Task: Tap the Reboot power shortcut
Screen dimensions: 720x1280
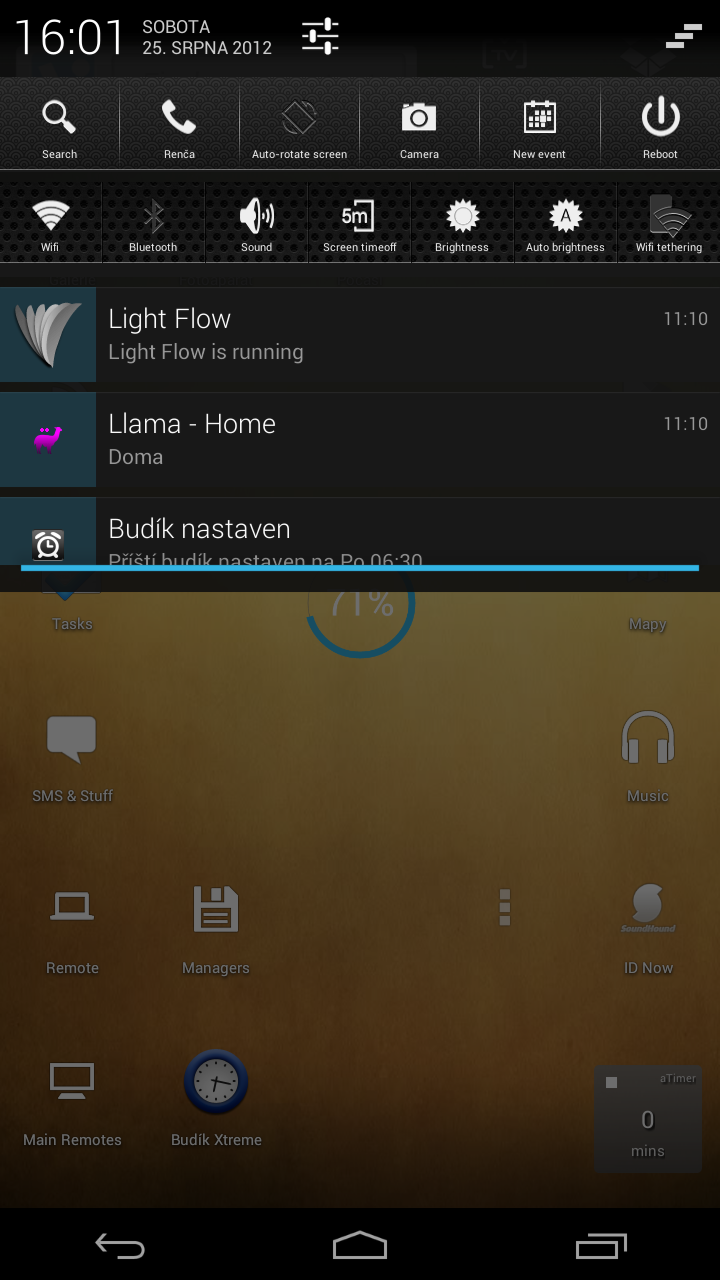Action: point(660,127)
